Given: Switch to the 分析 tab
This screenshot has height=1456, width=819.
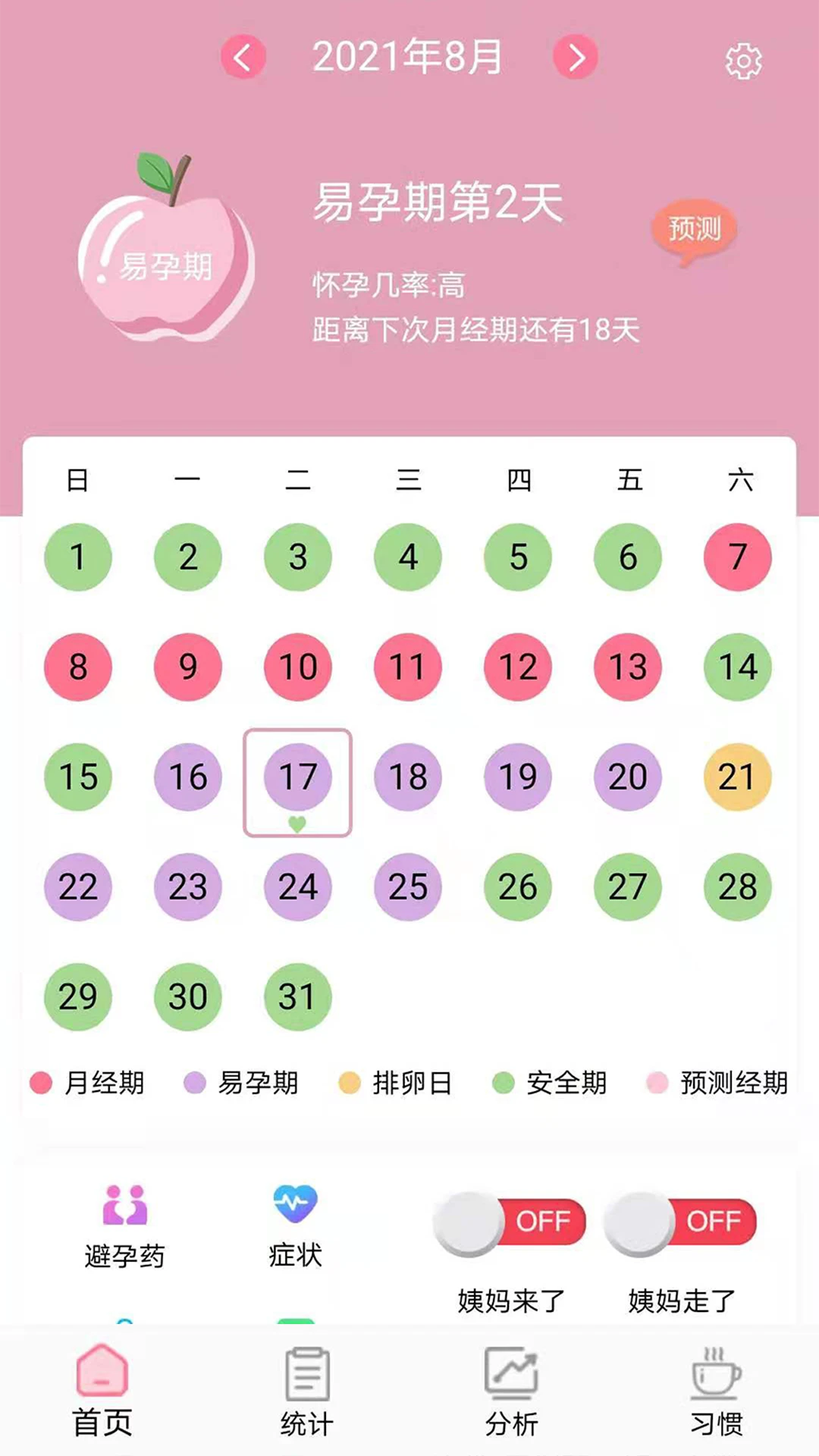Looking at the screenshot, I should pyautogui.click(x=511, y=1392).
